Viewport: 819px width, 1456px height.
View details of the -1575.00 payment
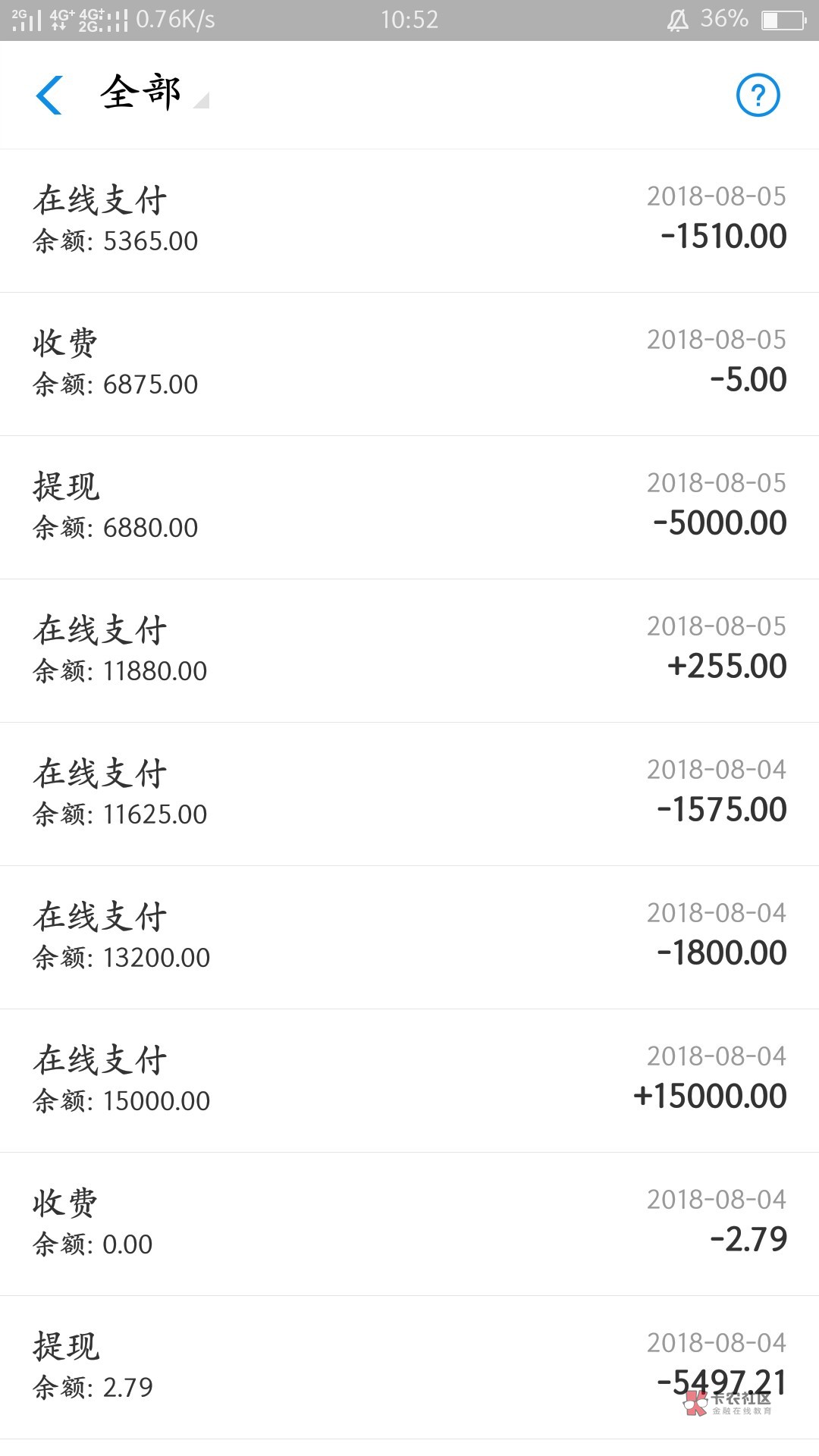[409, 793]
